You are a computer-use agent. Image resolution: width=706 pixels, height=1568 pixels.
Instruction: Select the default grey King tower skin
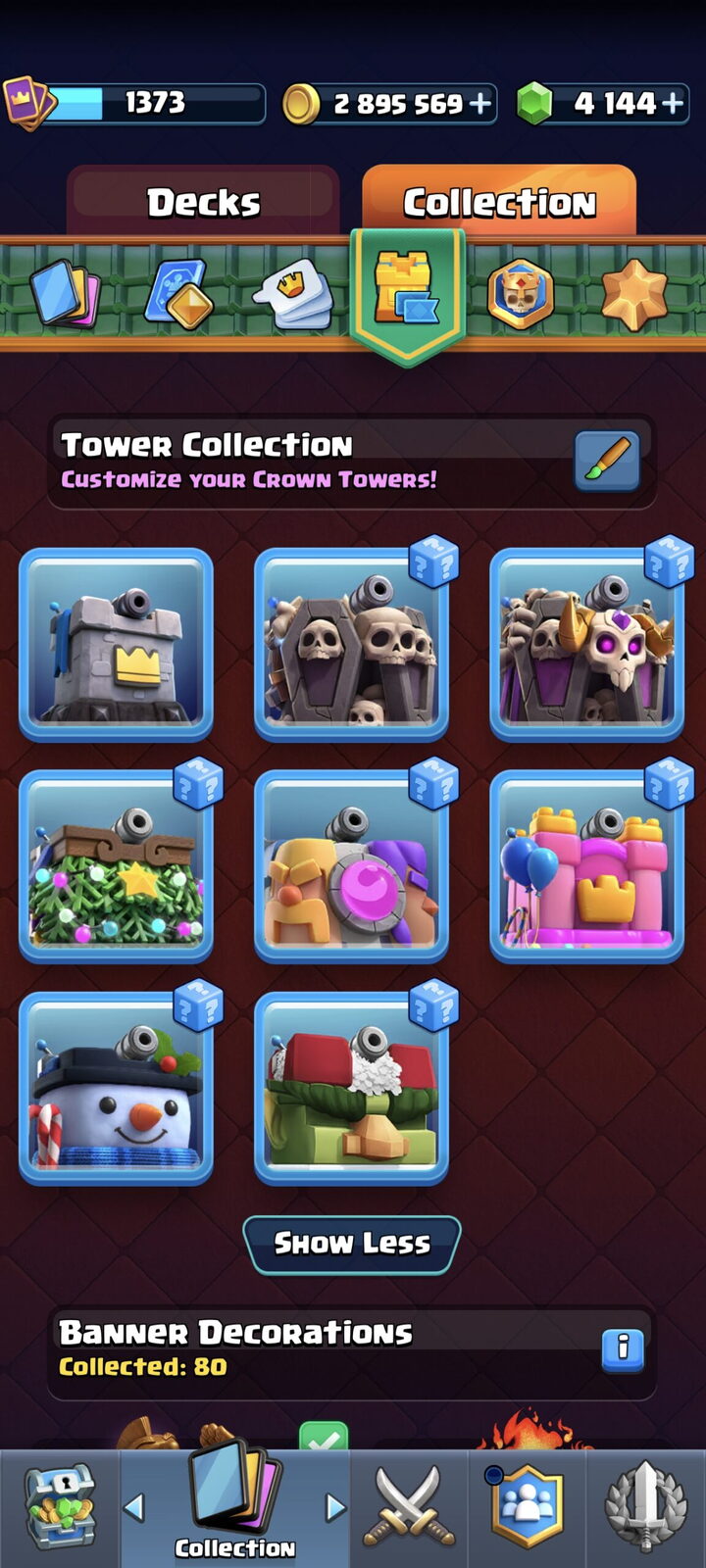(116, 644)
